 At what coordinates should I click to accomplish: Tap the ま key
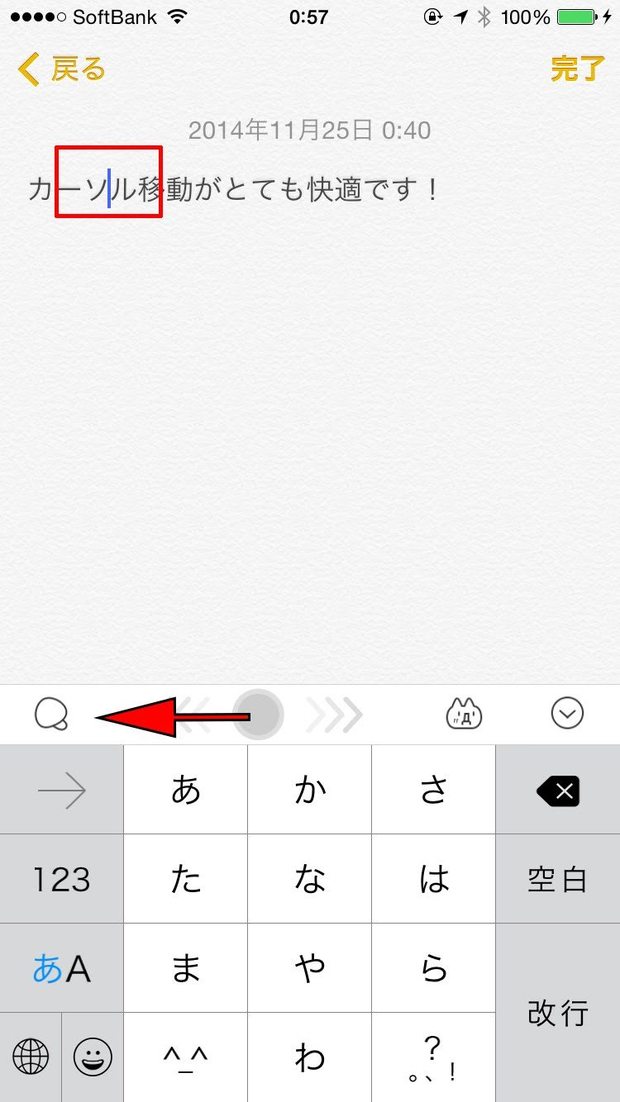click(186, 968)
